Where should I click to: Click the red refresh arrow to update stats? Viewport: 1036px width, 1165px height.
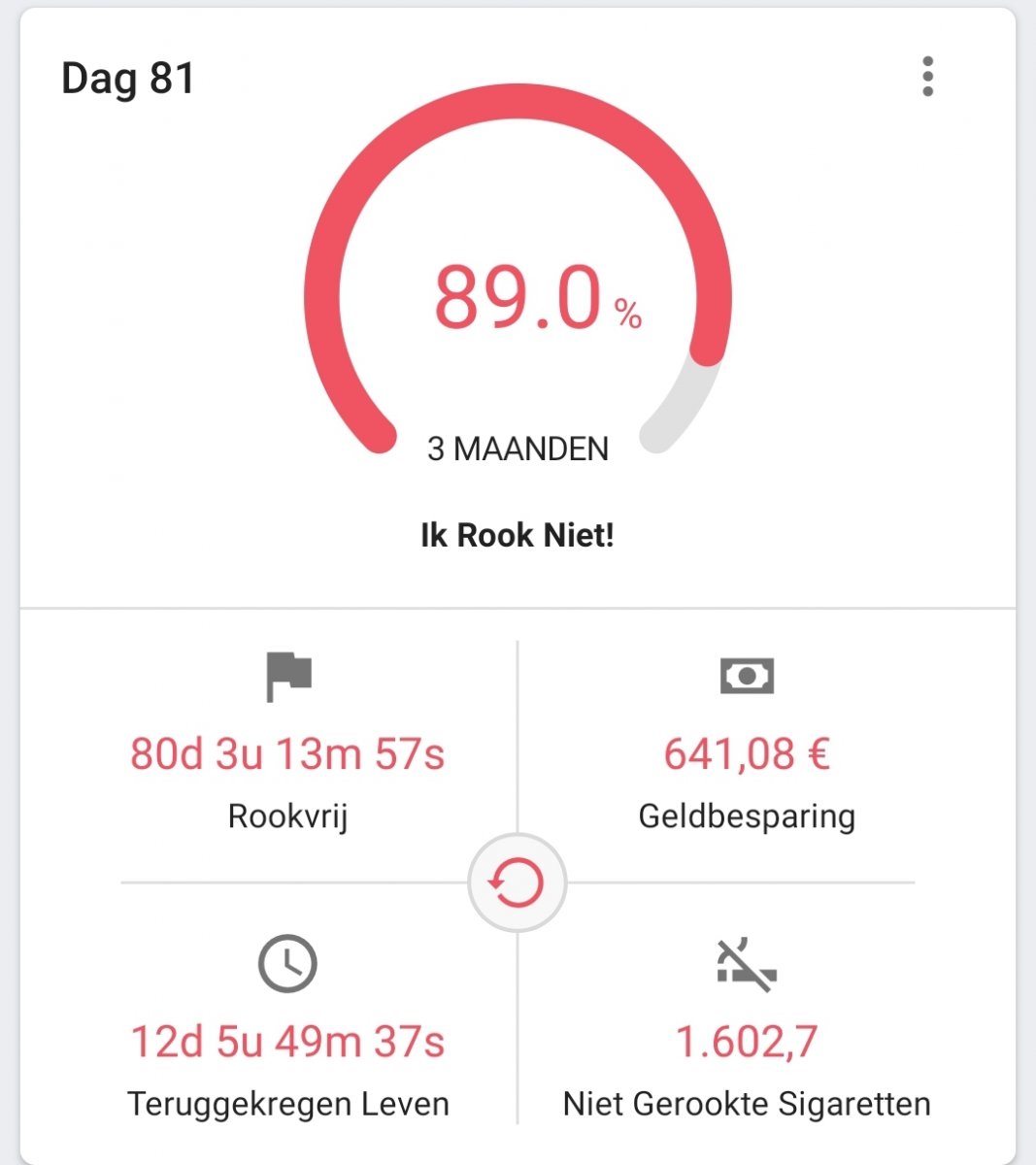pos(518,882)
